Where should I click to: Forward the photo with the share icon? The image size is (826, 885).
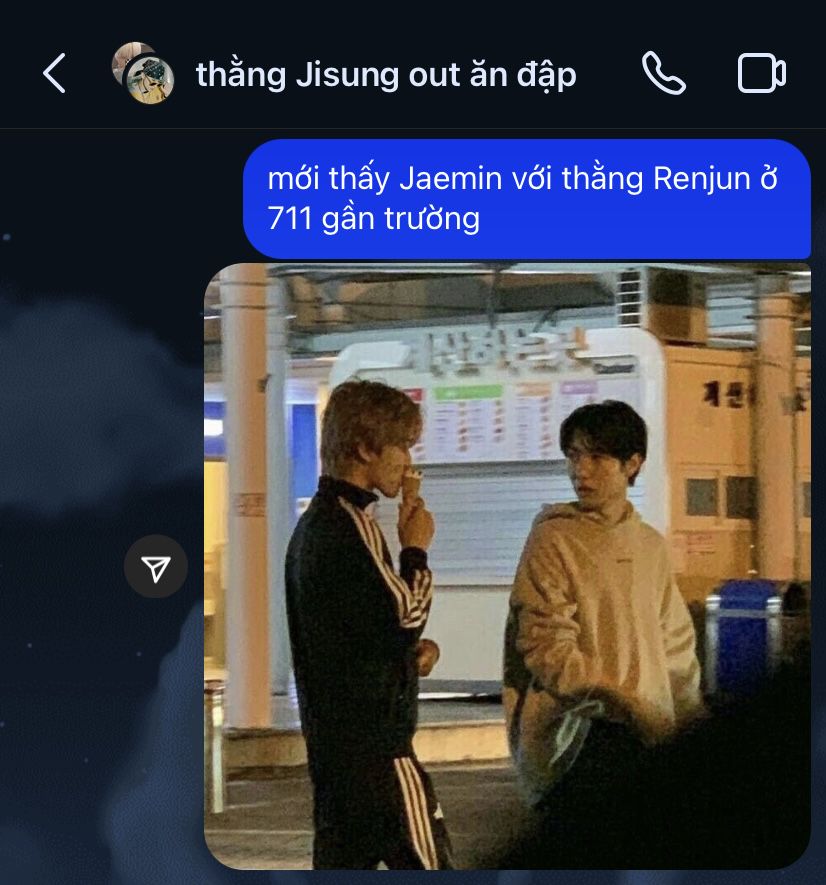click(x=156, y=567)
